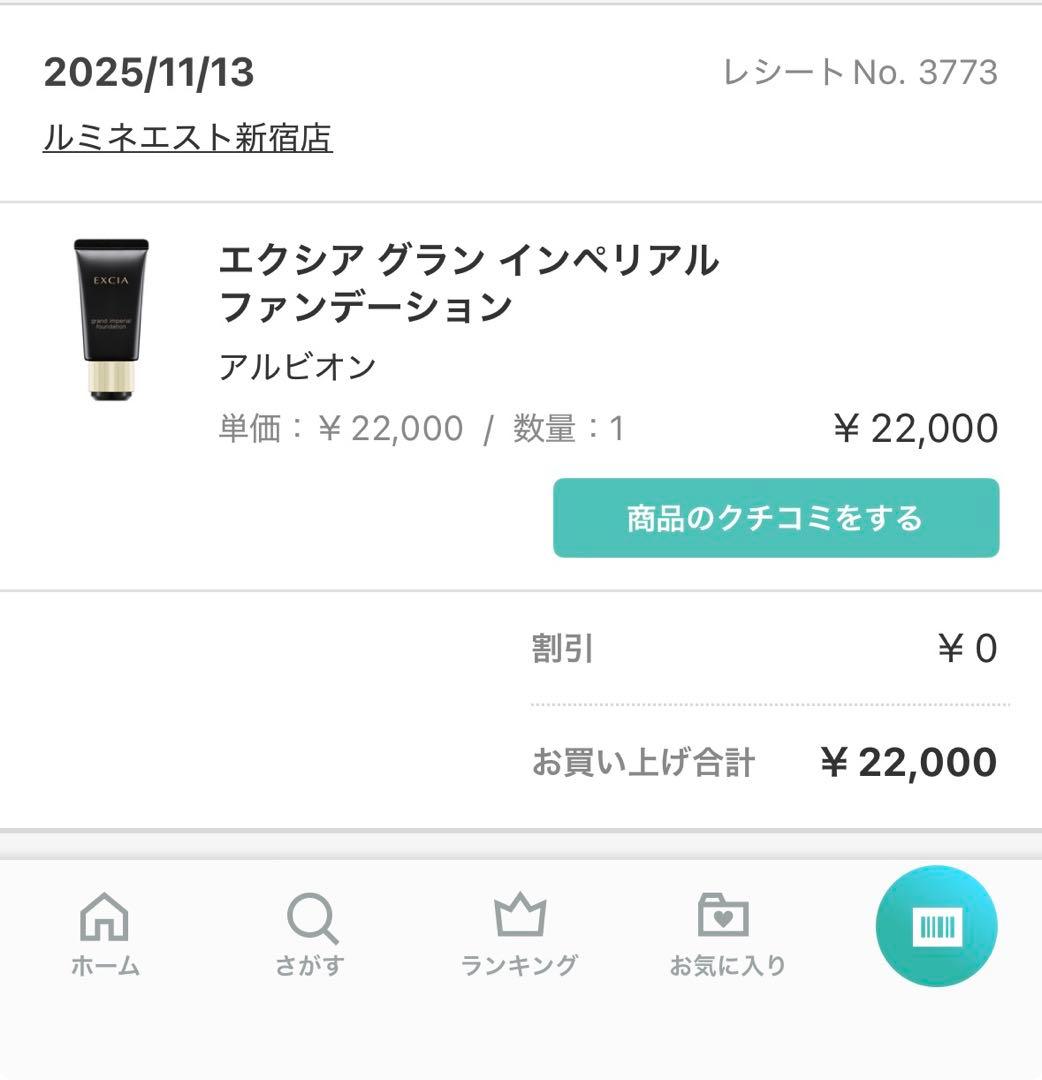Select the crown ranking icon above ランキング label
Image resolution: width=1042 pixels, height=1080 pixels.
(x=521, y=917)
